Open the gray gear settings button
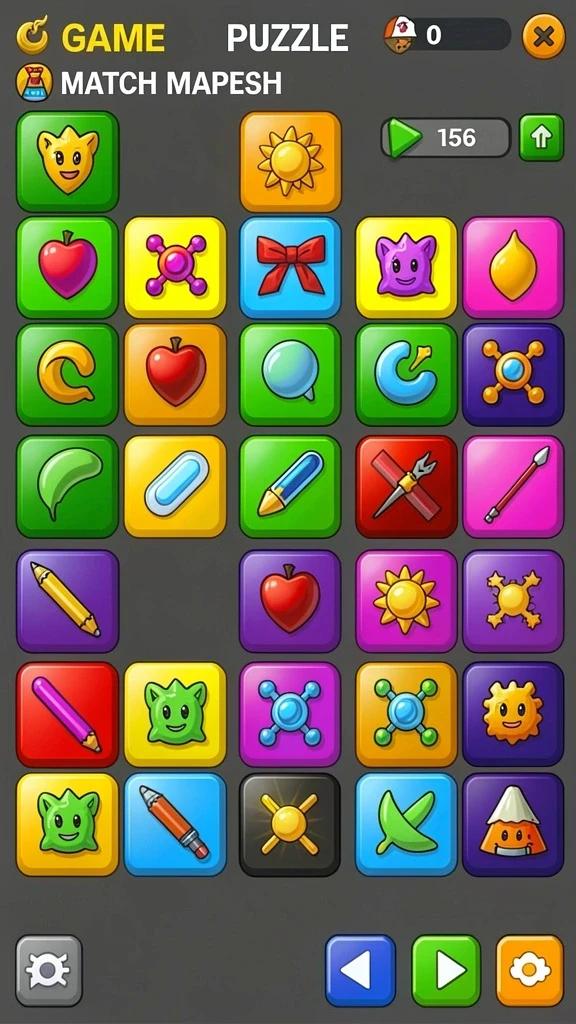The height and width of the screenshot is (1024, 576). coord(49,970)
